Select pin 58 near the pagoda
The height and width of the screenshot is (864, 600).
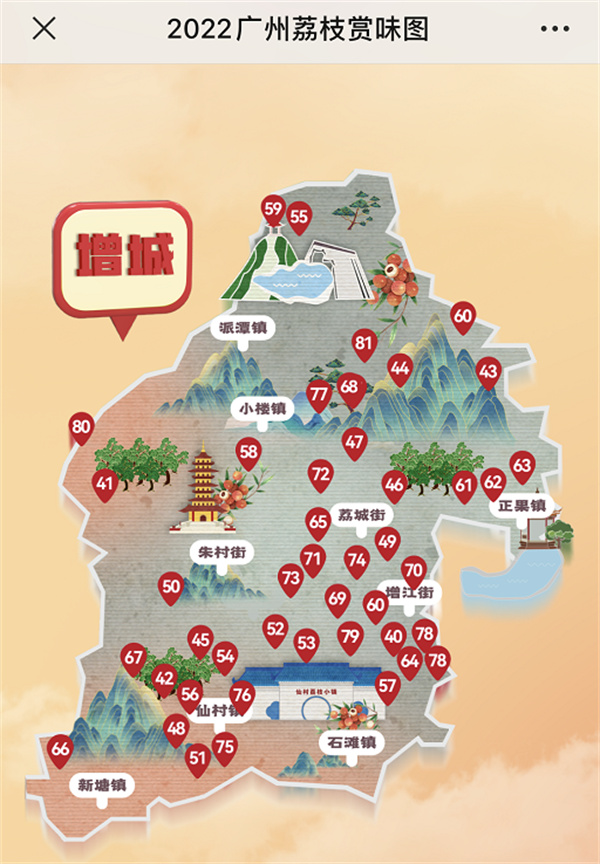point(248,453)
